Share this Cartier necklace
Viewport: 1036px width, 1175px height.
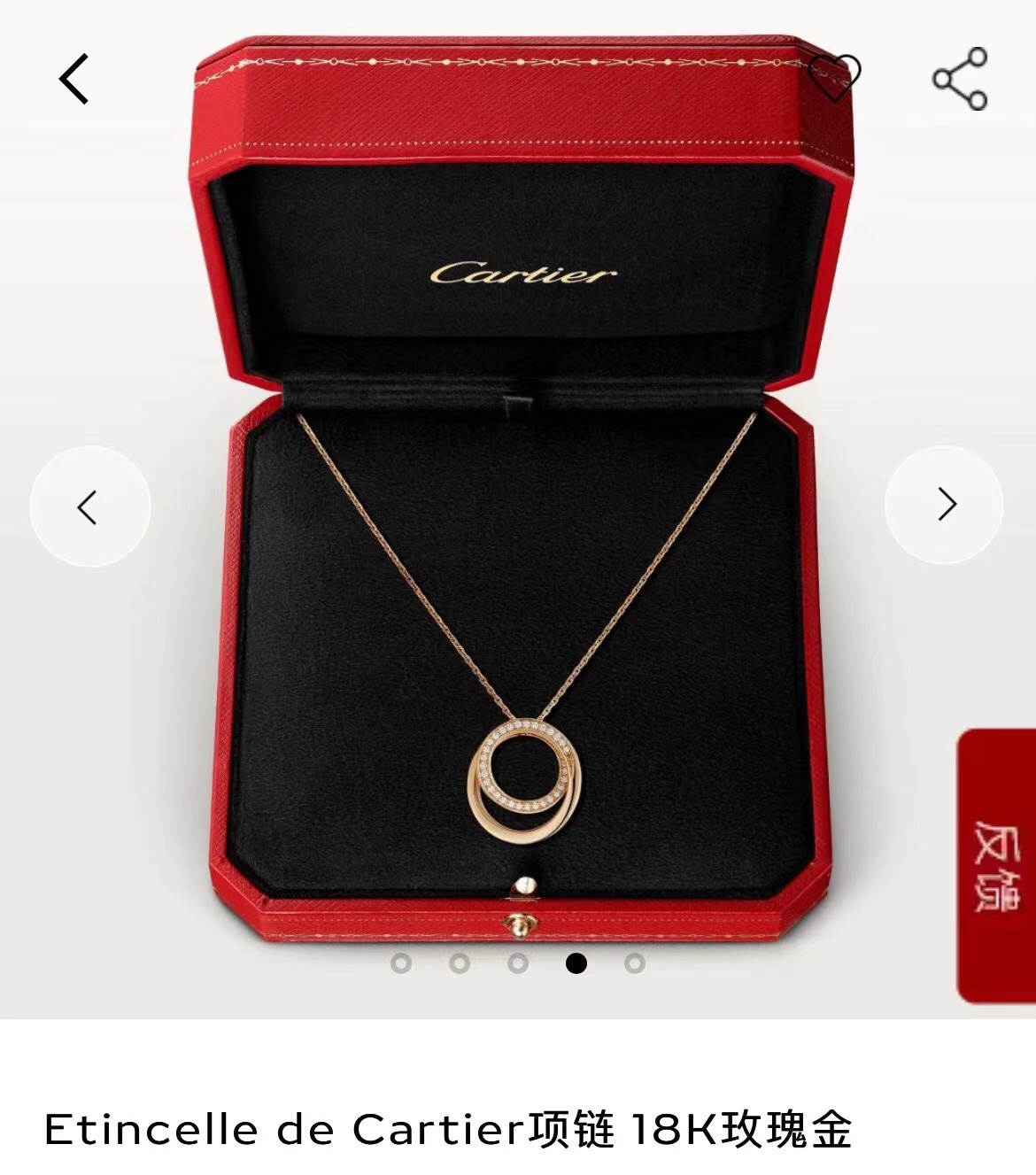click(x=960, y=79)
